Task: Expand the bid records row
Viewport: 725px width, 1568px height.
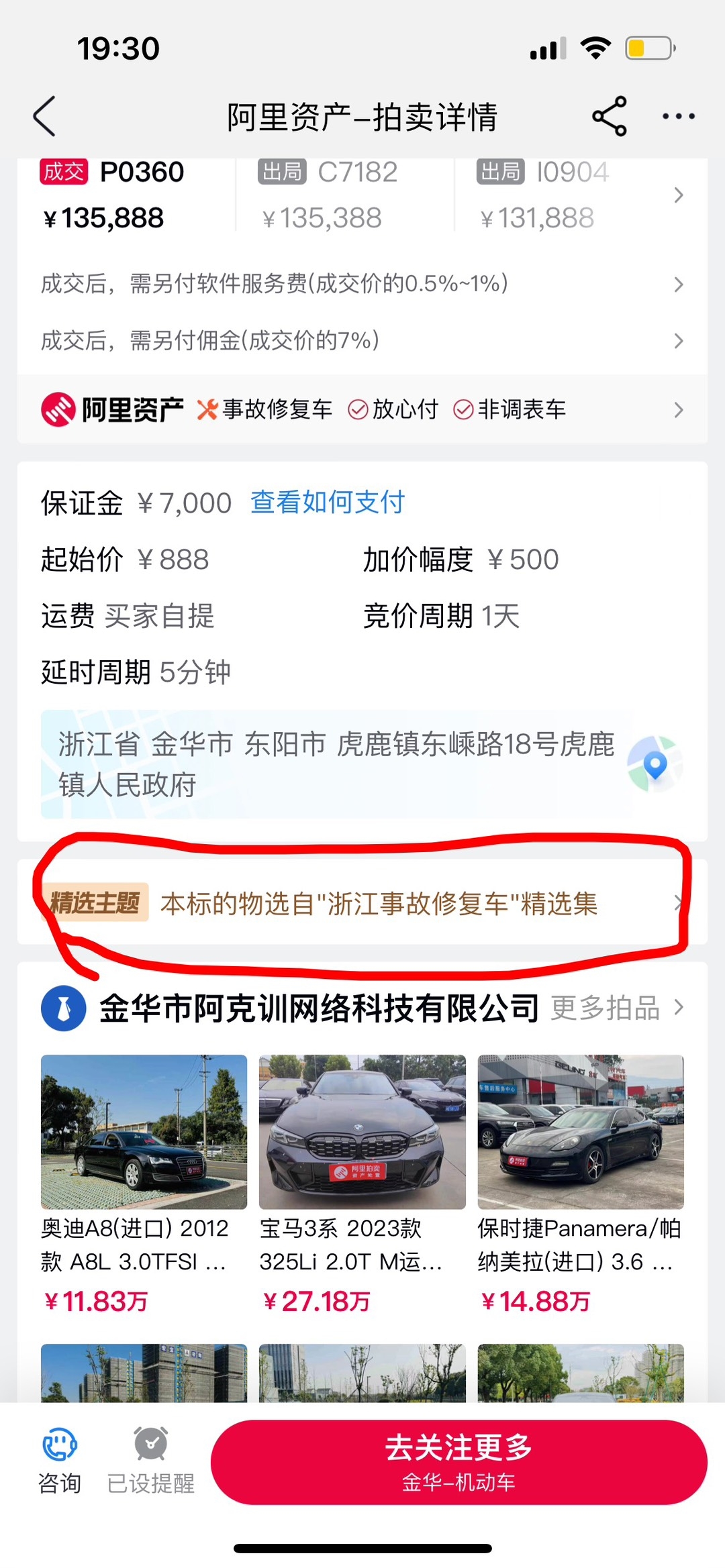Action: pos(678,195)
